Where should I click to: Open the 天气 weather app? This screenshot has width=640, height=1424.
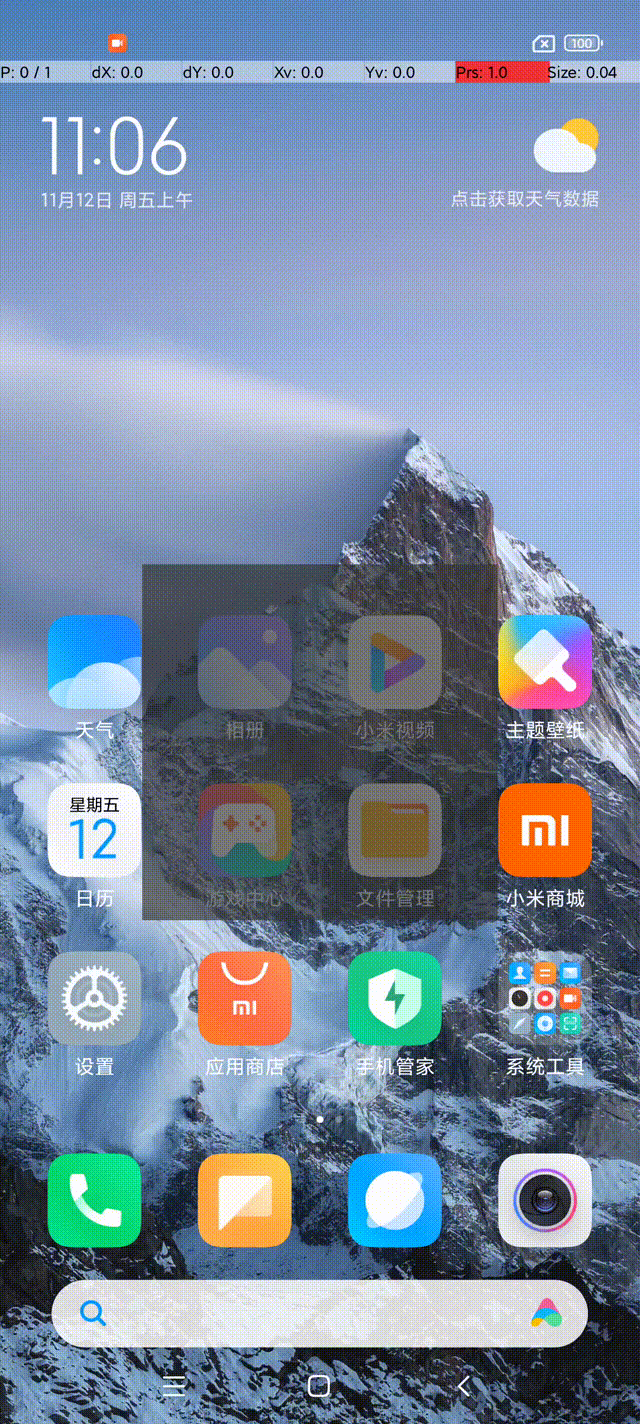click(94, 662)
